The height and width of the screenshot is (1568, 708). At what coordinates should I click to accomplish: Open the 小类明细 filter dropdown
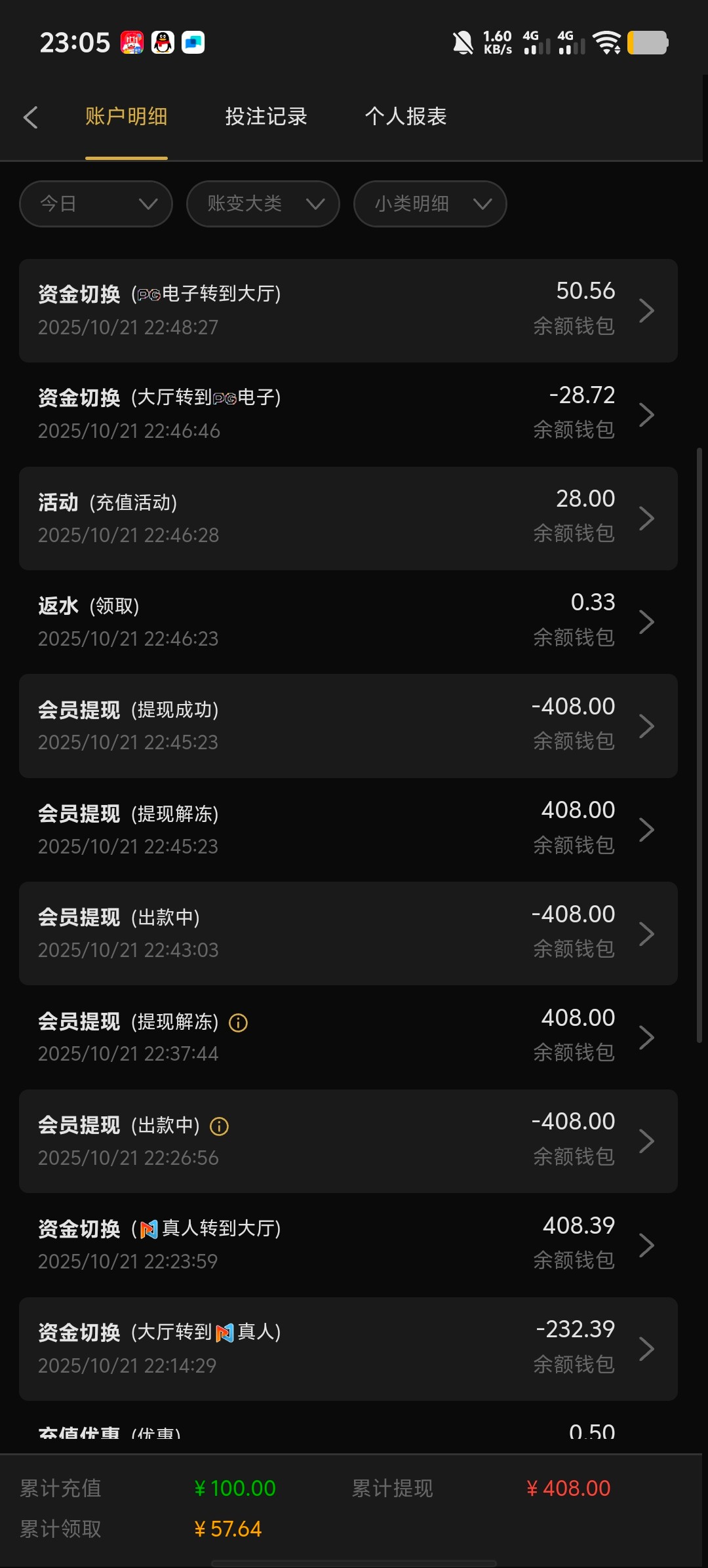[x=429, y=204]
